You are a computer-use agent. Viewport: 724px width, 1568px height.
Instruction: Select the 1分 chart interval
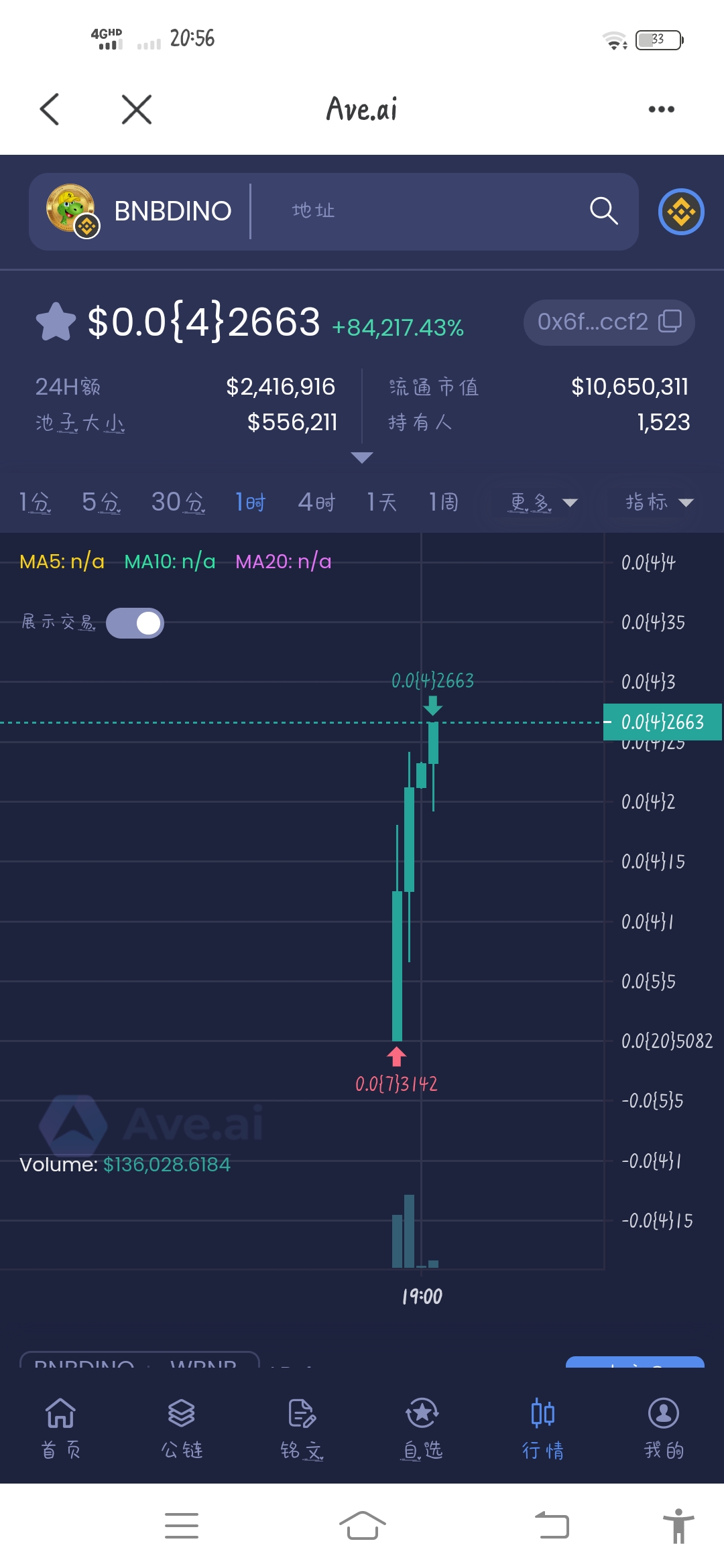point(35,502)
